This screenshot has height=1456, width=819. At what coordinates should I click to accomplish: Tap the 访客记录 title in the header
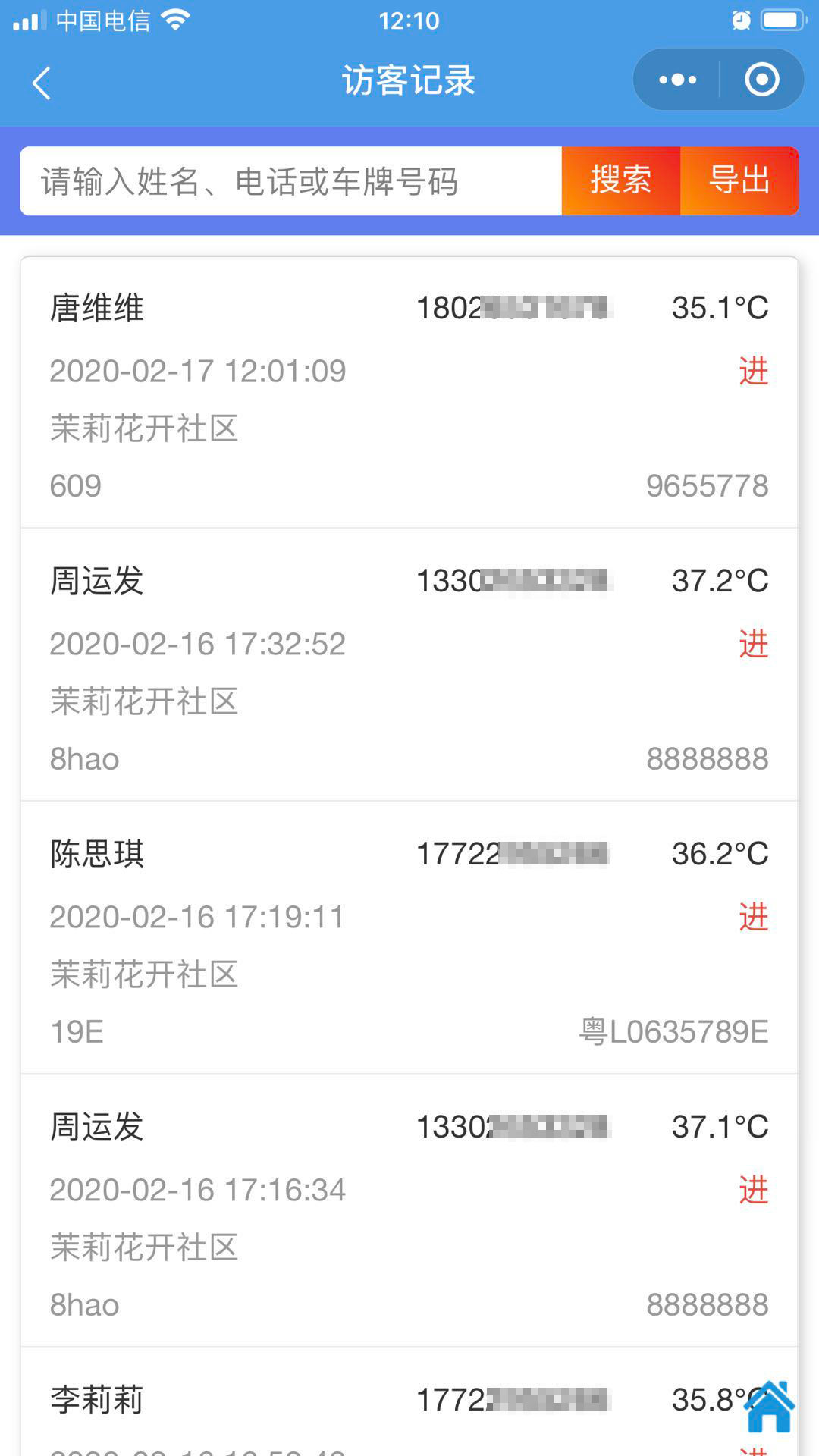point(408,79)
